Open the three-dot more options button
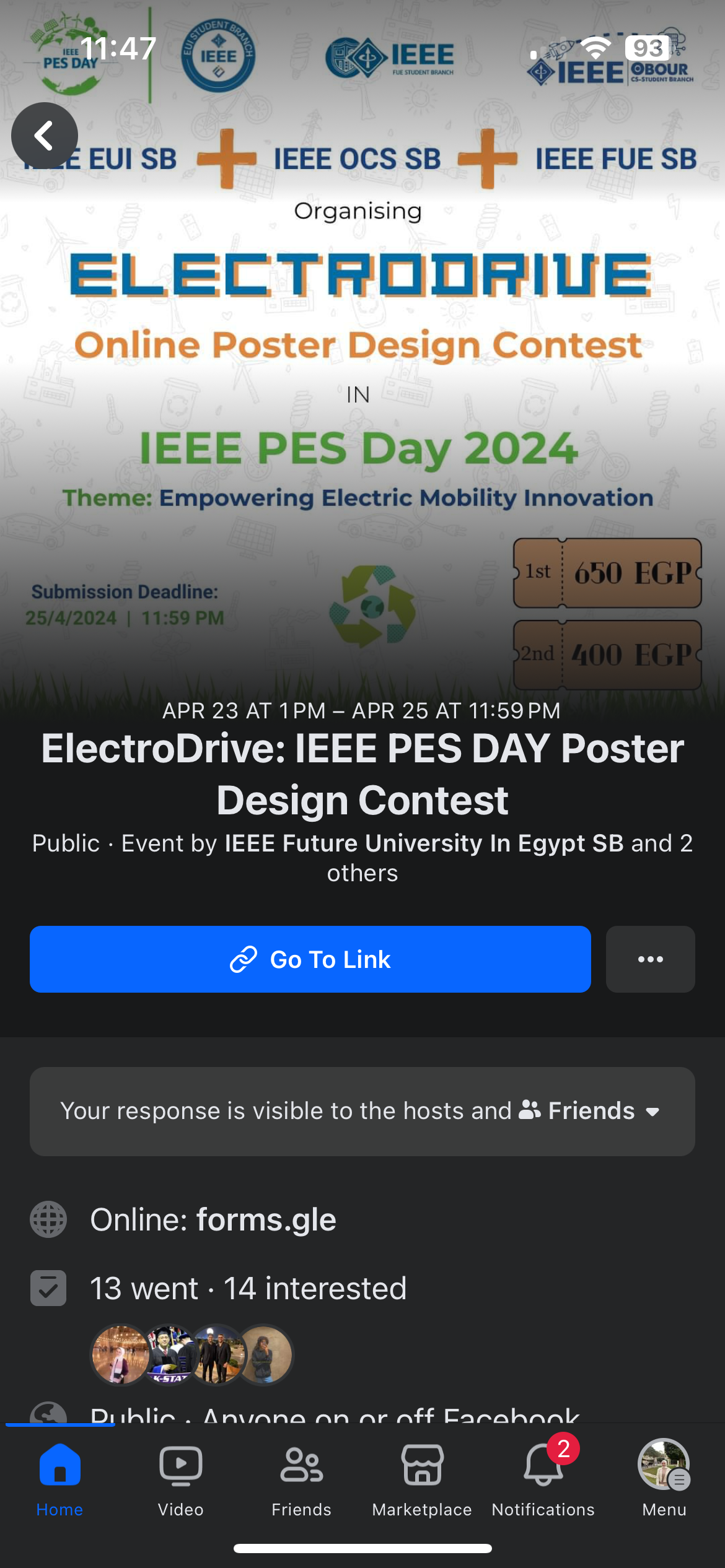Image resolution: width=725 pixels, height=1568 pixels. pos(650,959)
